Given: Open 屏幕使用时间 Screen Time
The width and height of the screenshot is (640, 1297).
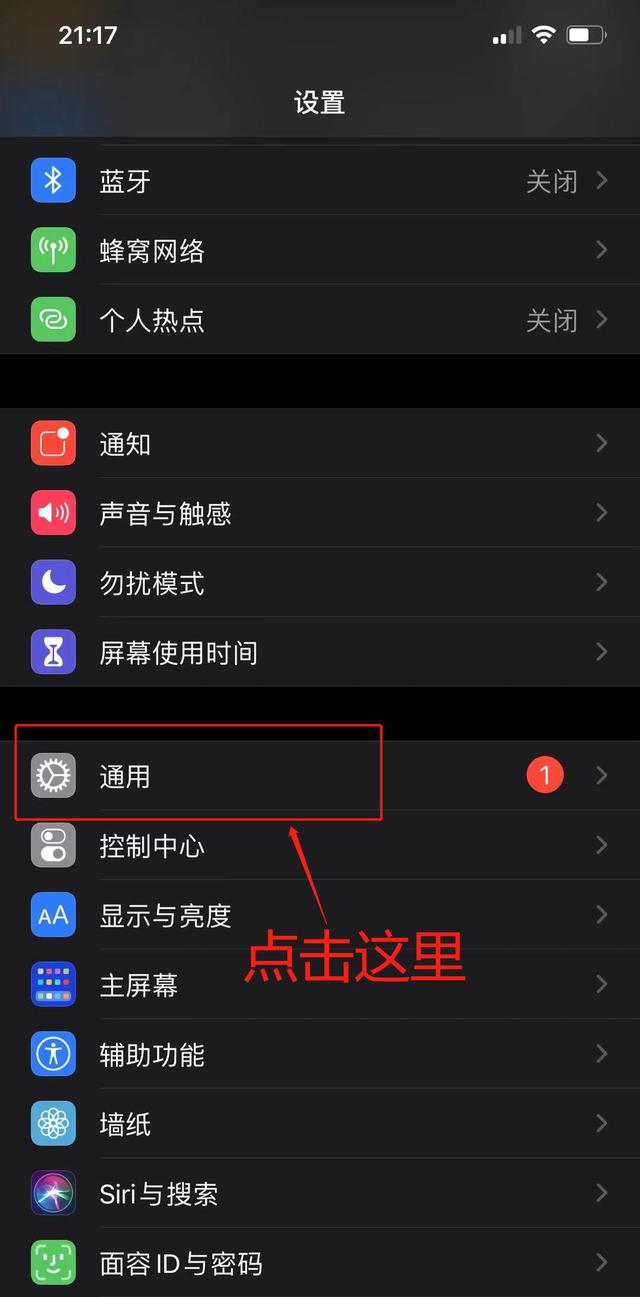Looking at the screenshot, I should pyautogui.click(x=320, y=652).
